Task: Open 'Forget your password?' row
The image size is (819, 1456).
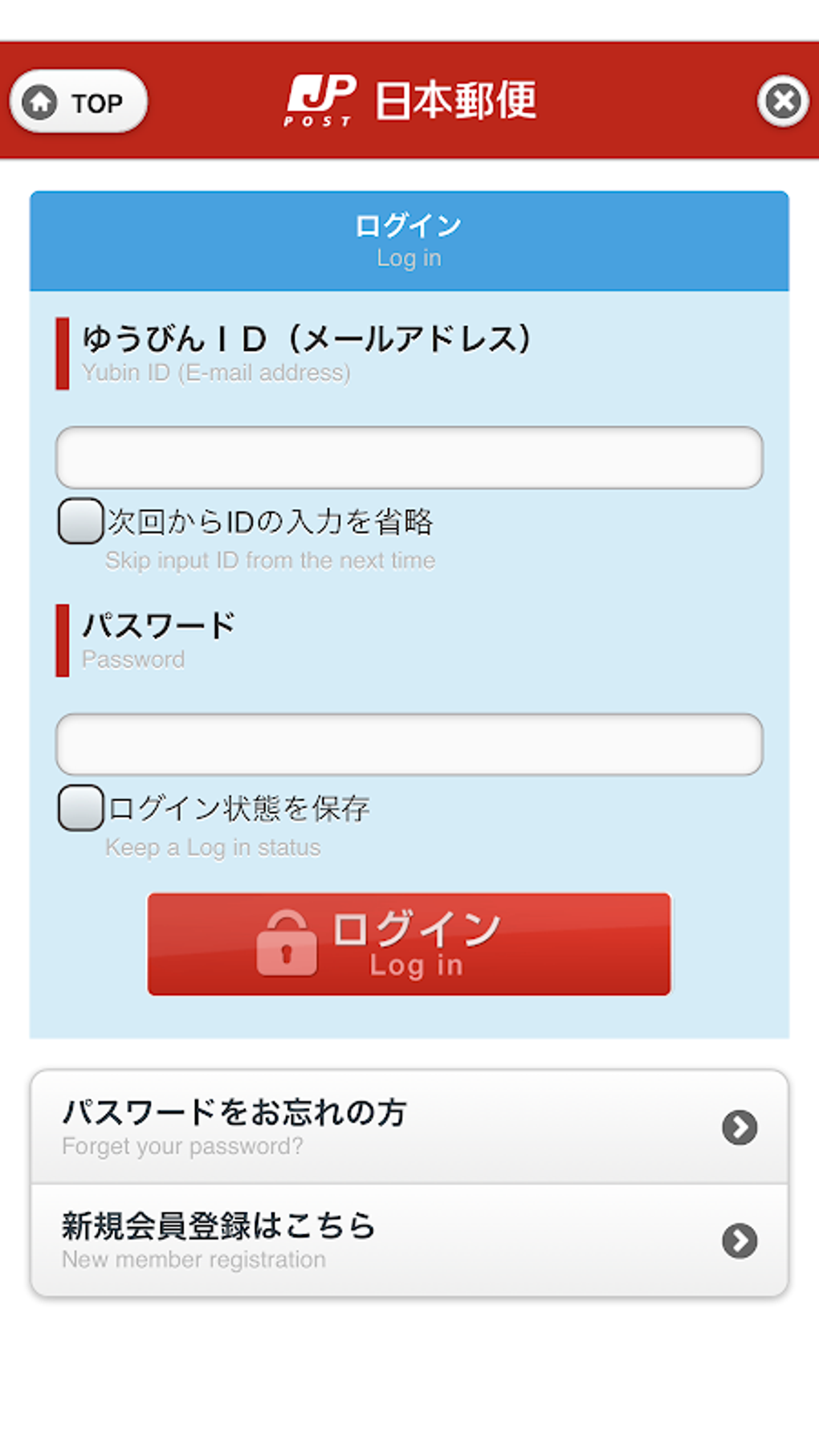Action: pos(409,1127)
